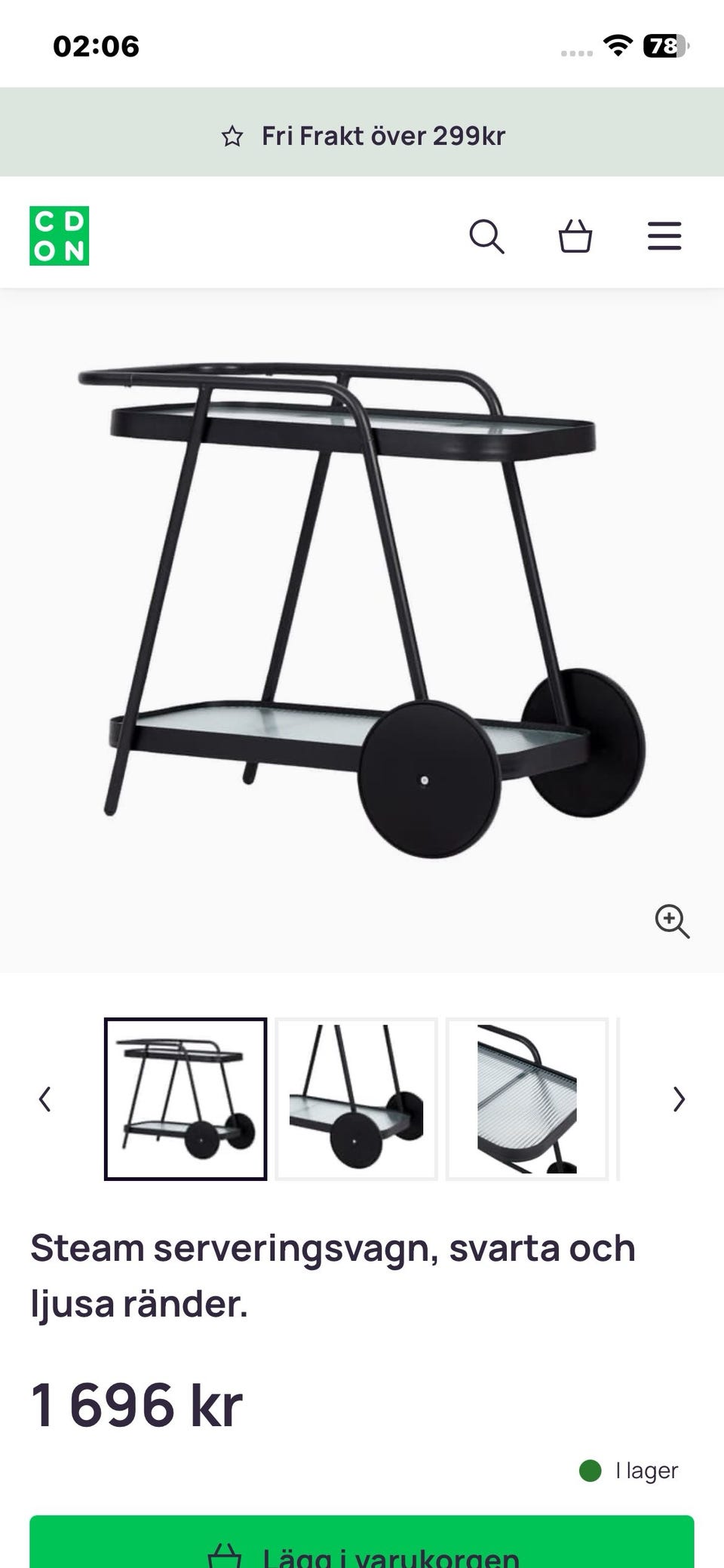Open the shopping basket
Screen dimensions: 724x1568
click(575, 236)
